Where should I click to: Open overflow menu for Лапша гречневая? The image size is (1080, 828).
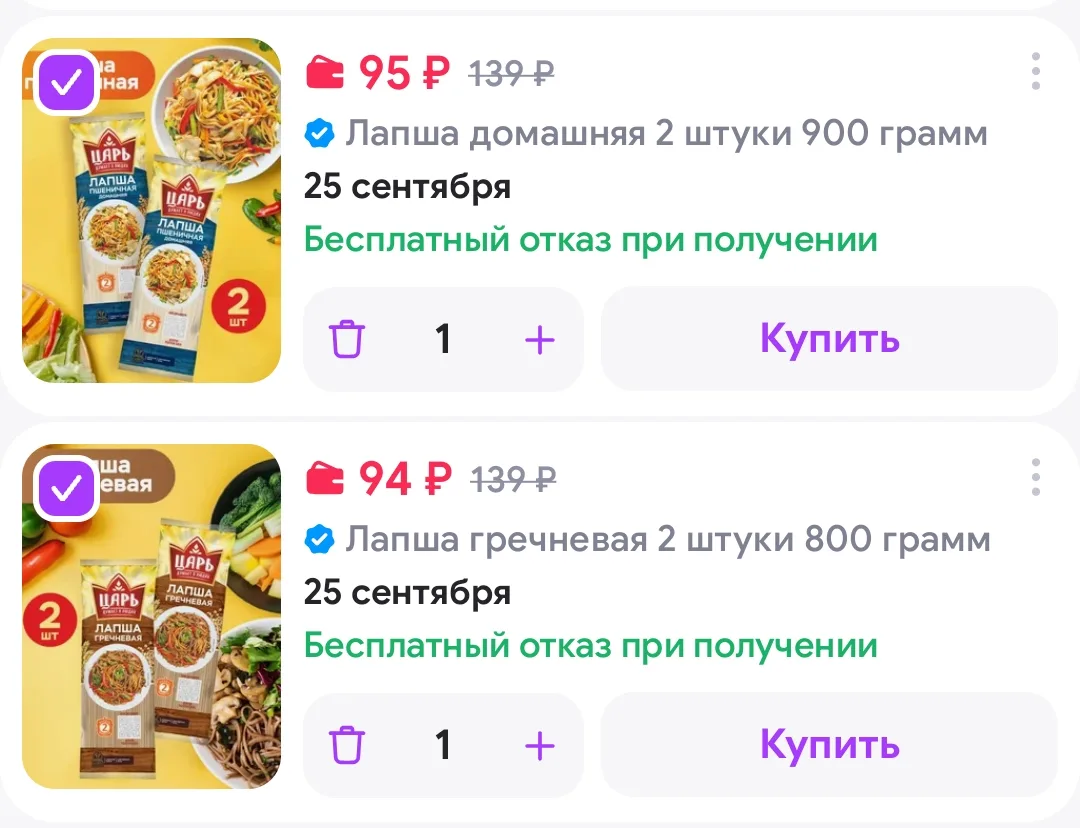point(1035,477)
